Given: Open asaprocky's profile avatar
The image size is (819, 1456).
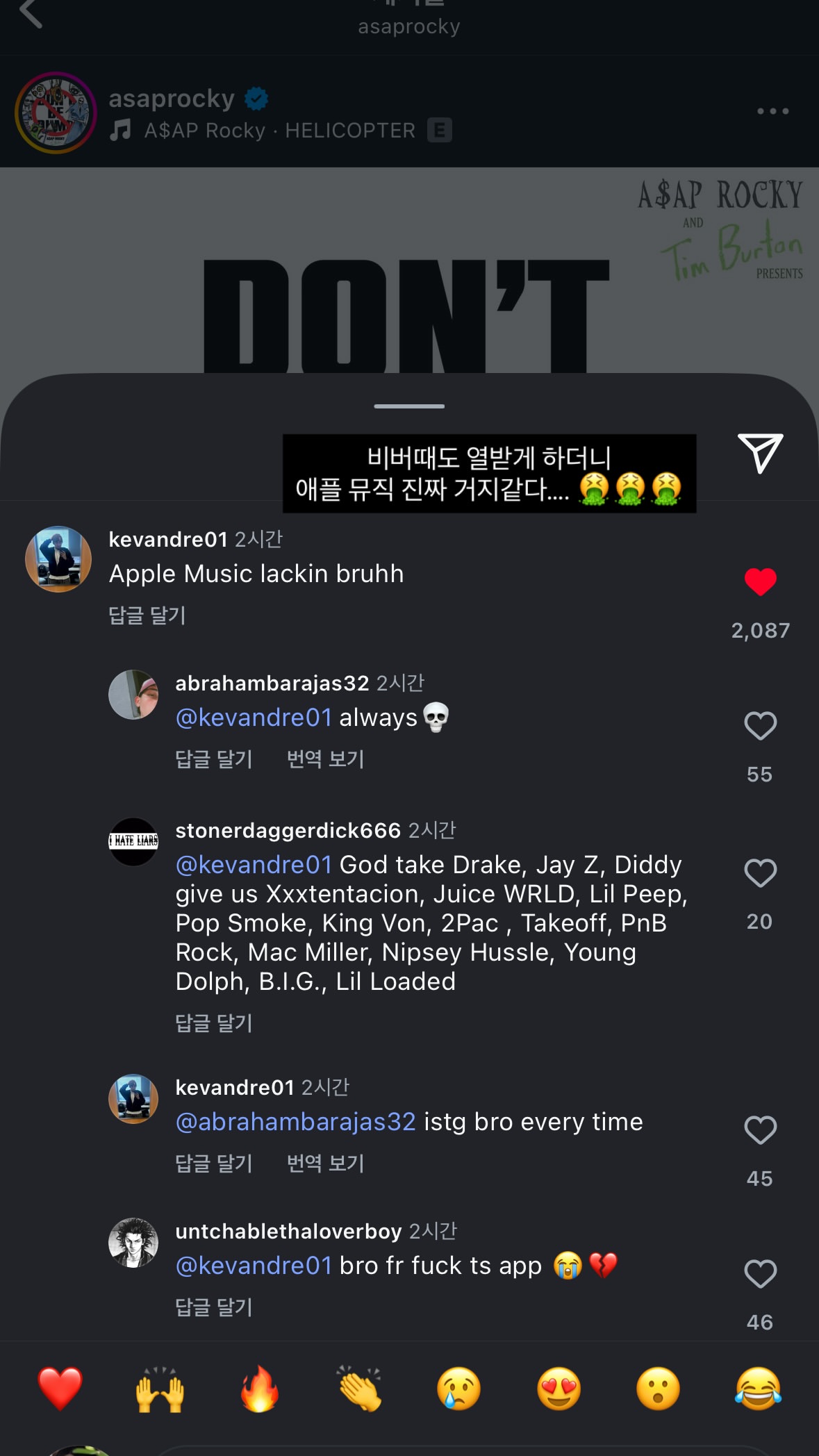Looking at the screenshot, I should [56, 113].
